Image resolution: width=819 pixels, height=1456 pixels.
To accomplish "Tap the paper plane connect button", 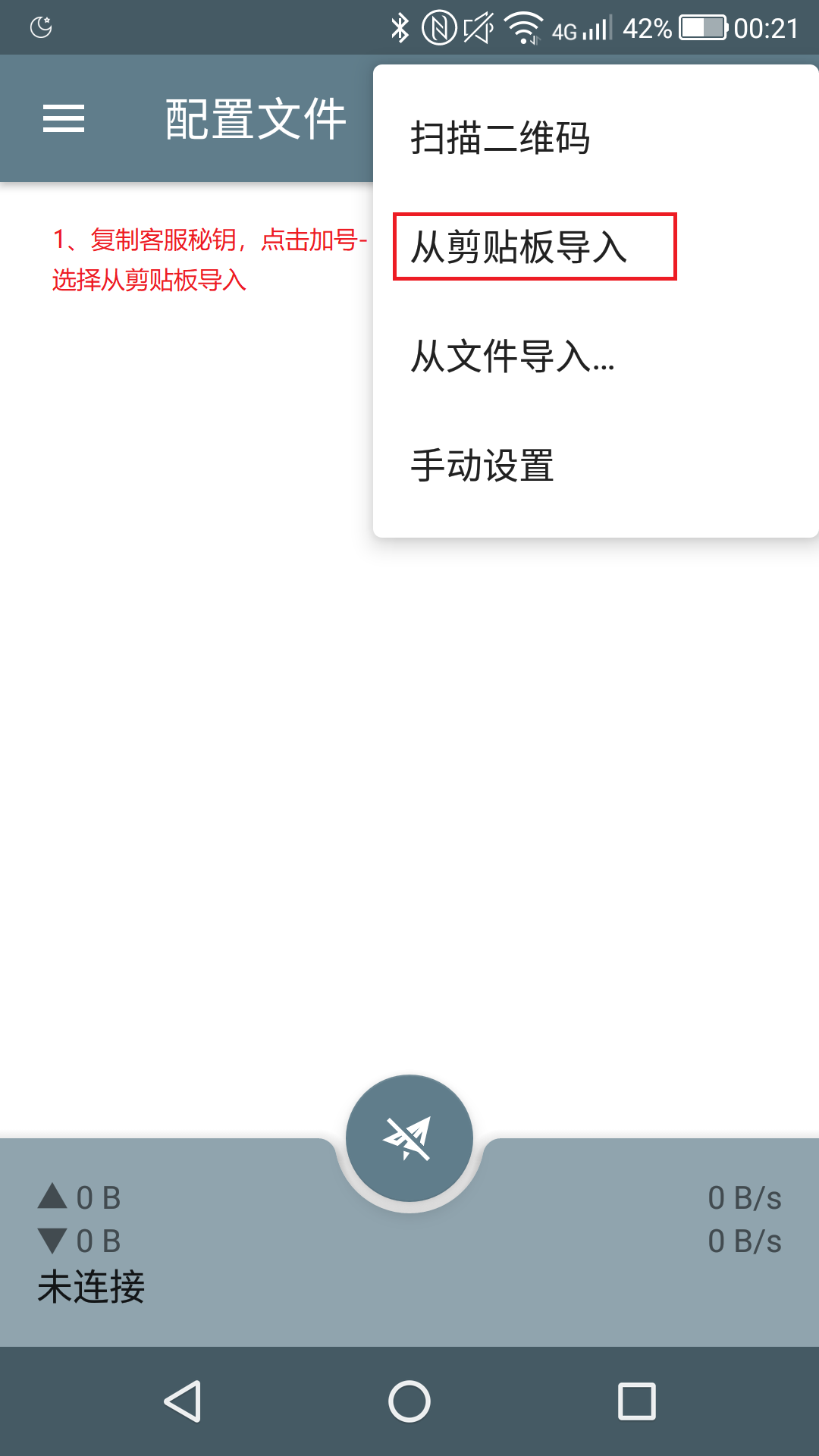I will 409,1138.
